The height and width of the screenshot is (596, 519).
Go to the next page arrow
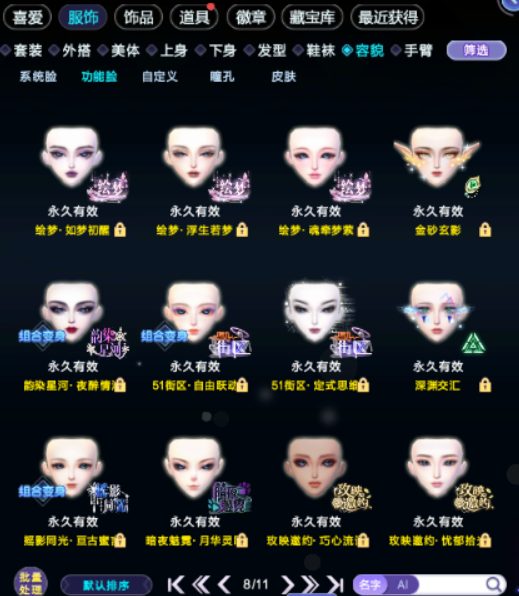(288, 585)
